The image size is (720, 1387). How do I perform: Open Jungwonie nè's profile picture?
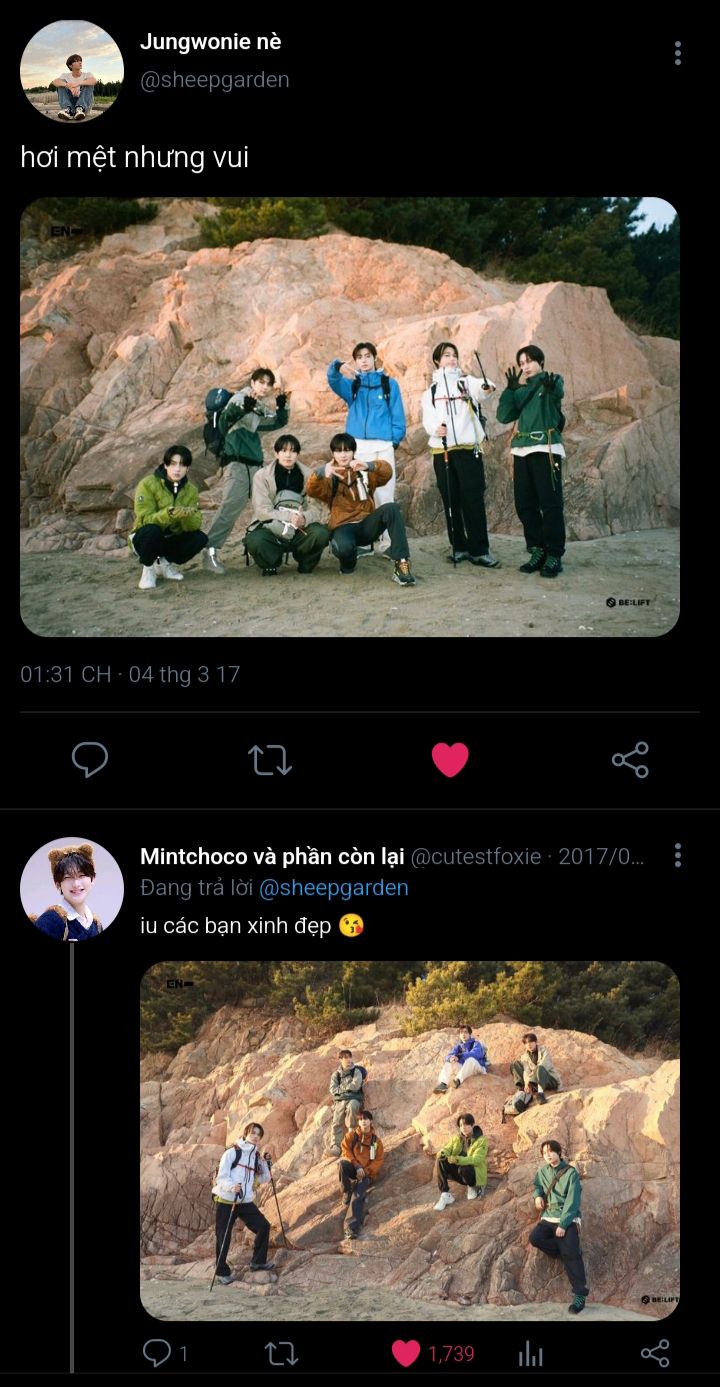coord(72,71)
